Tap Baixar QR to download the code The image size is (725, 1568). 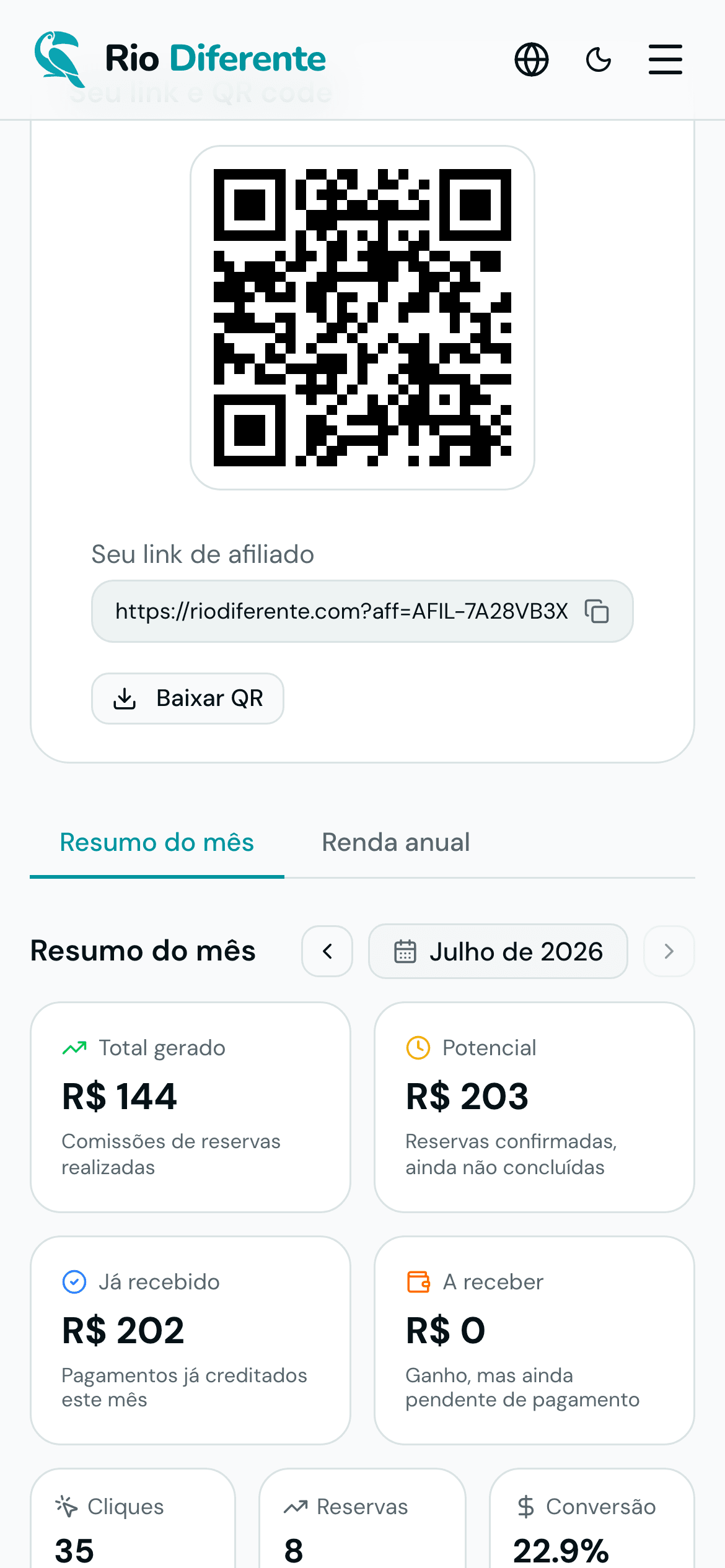tap(188, 699)
